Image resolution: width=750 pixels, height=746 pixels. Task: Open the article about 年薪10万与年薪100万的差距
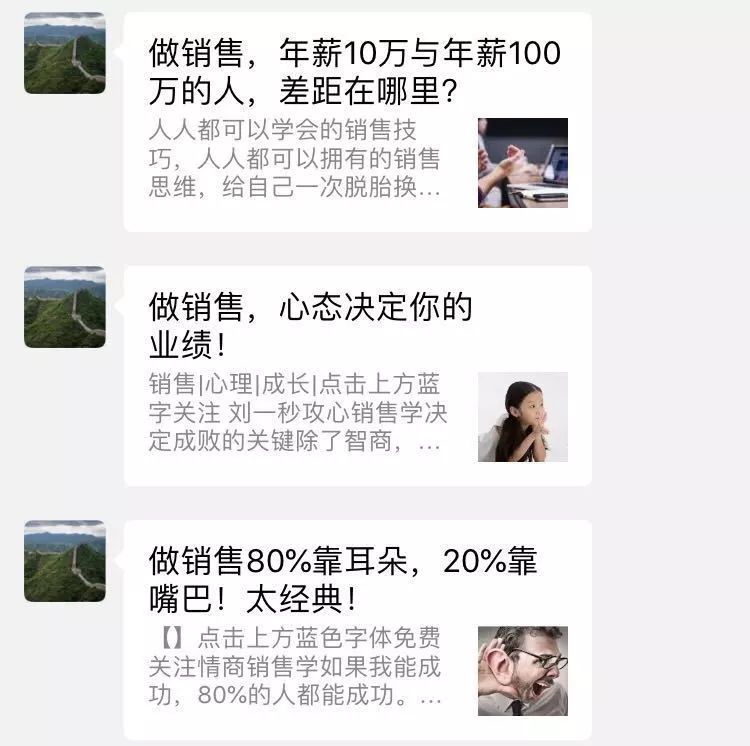[356, 121]
